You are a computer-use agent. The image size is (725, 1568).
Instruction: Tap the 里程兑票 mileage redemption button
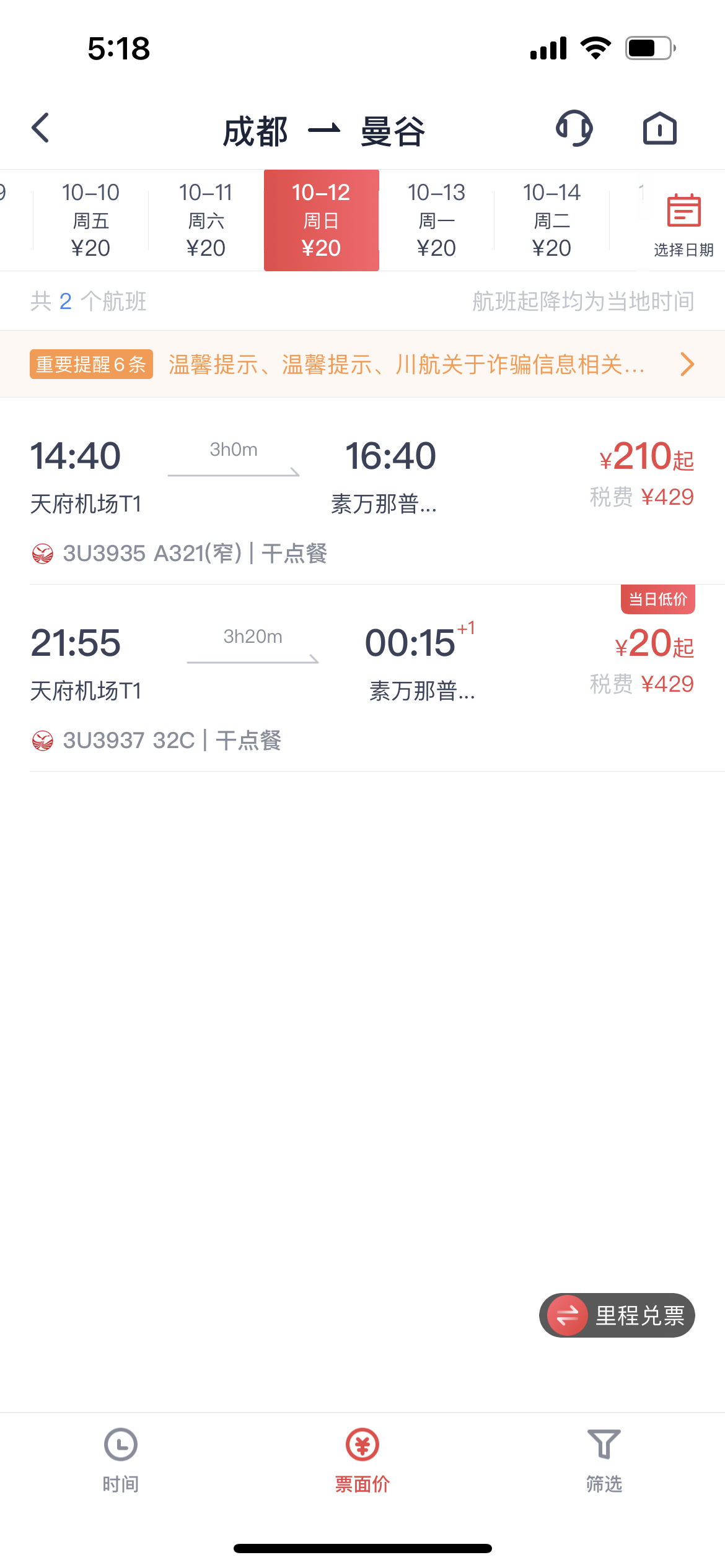(617, 1315)
